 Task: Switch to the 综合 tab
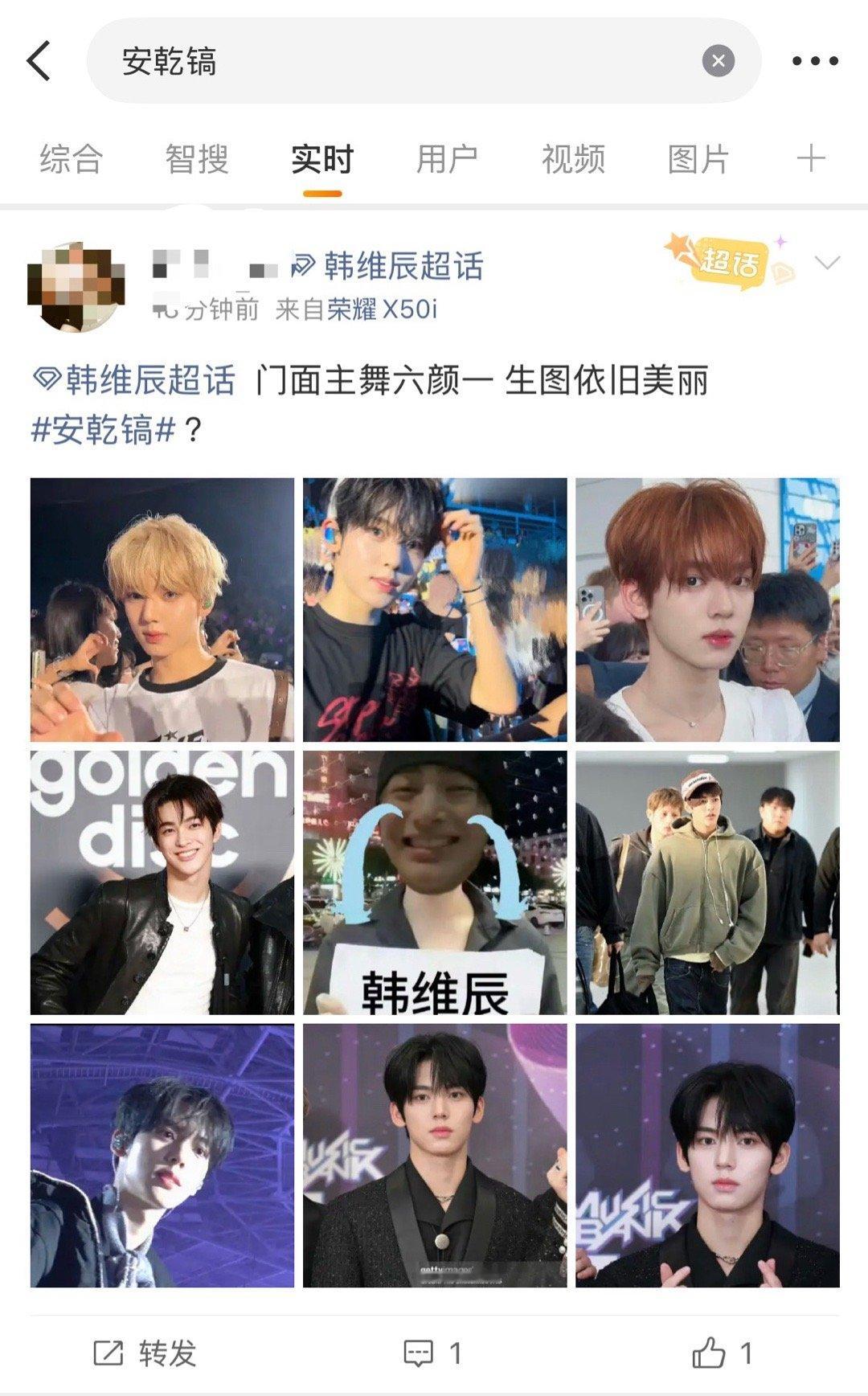68,159
